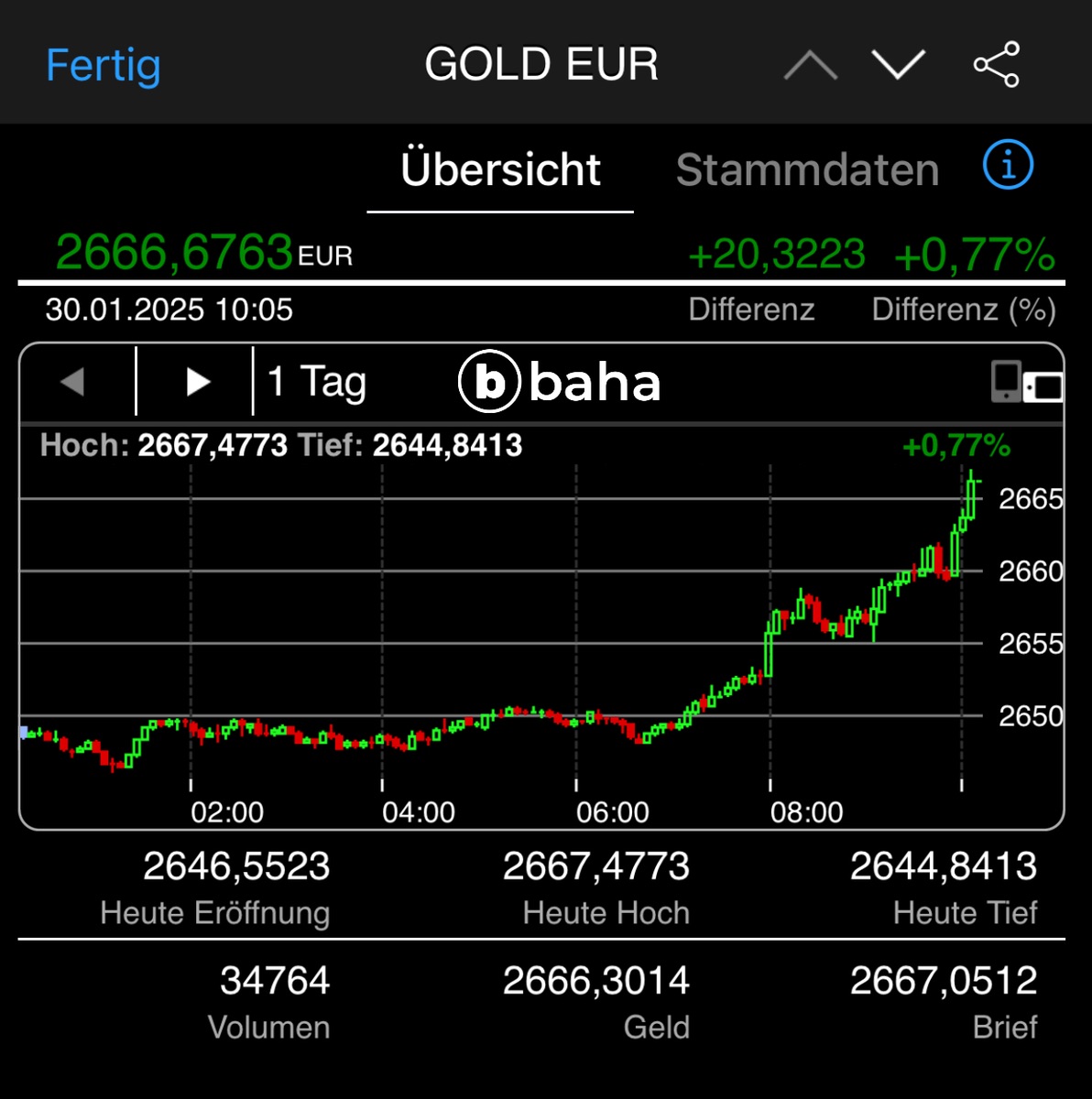Select the Übersicht tab

[500, 170]
